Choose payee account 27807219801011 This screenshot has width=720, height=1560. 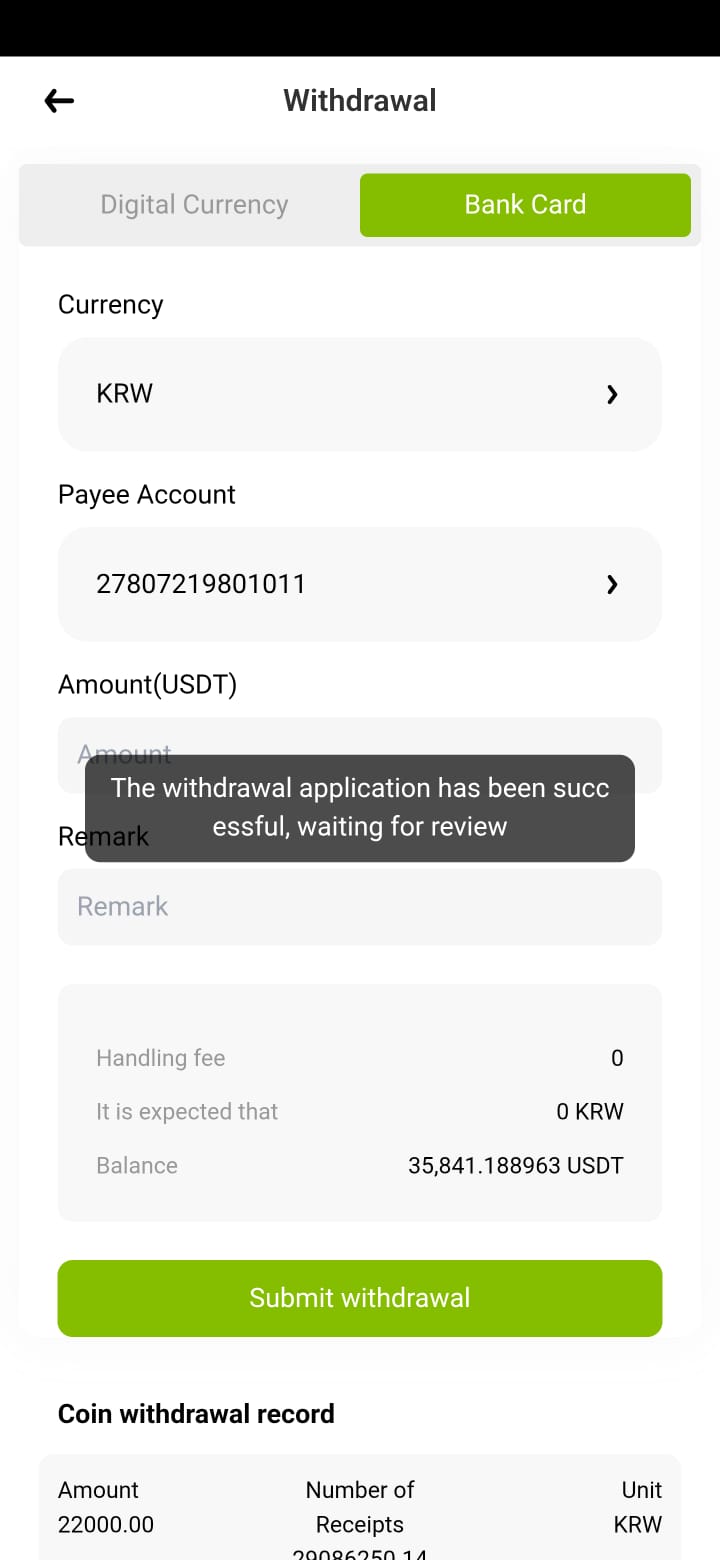point(360,584)
